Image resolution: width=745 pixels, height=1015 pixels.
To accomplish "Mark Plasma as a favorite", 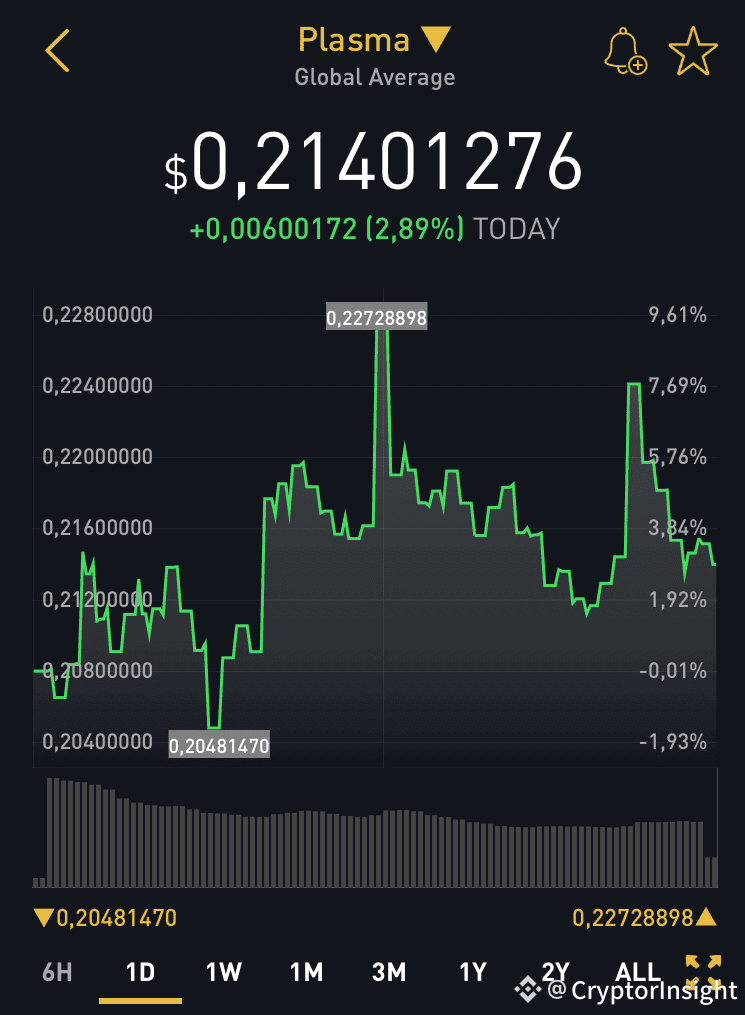I will pos(693,51).
